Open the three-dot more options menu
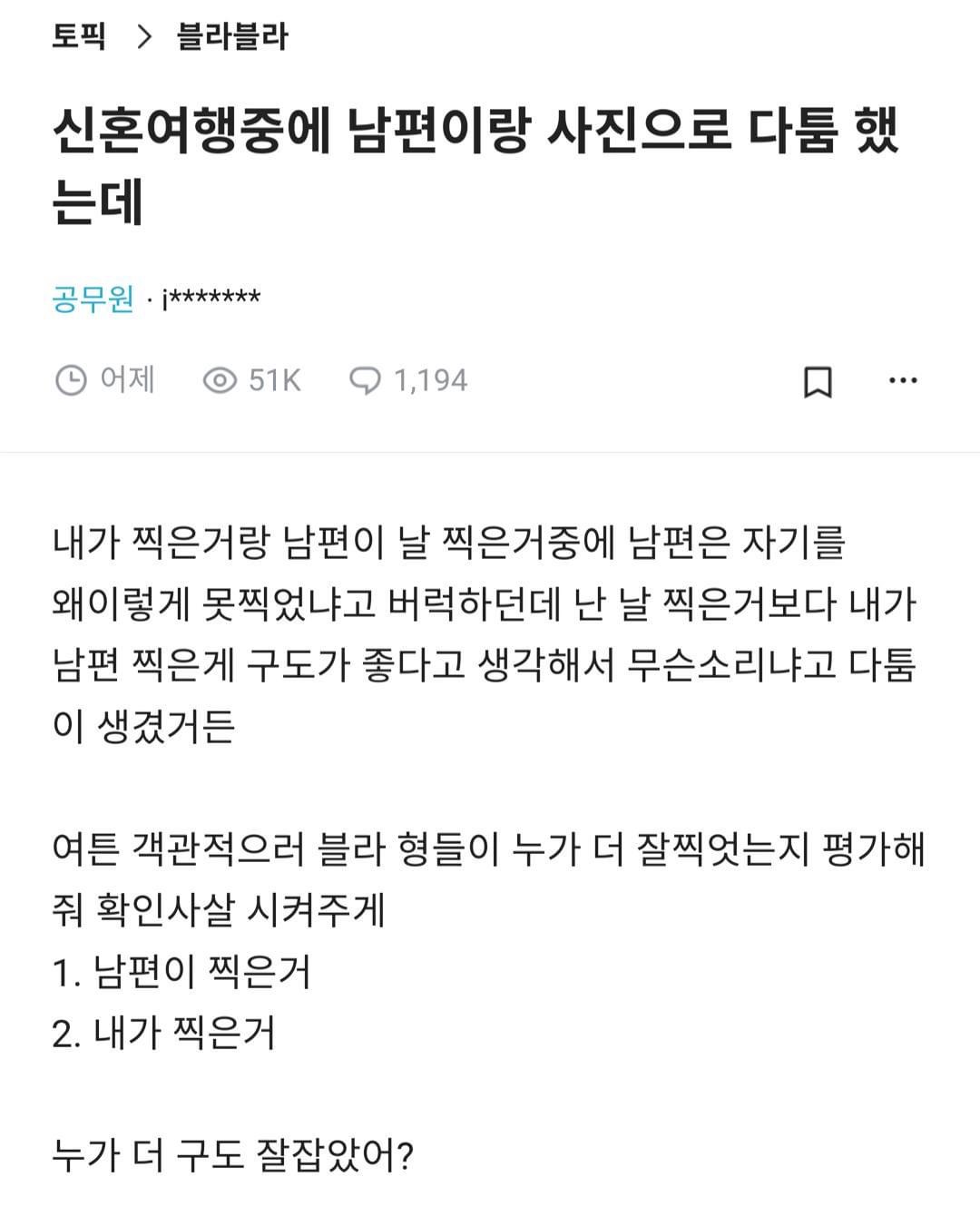Image resolution: width=980 pixels, height=1206 pixels. [902, 381]
